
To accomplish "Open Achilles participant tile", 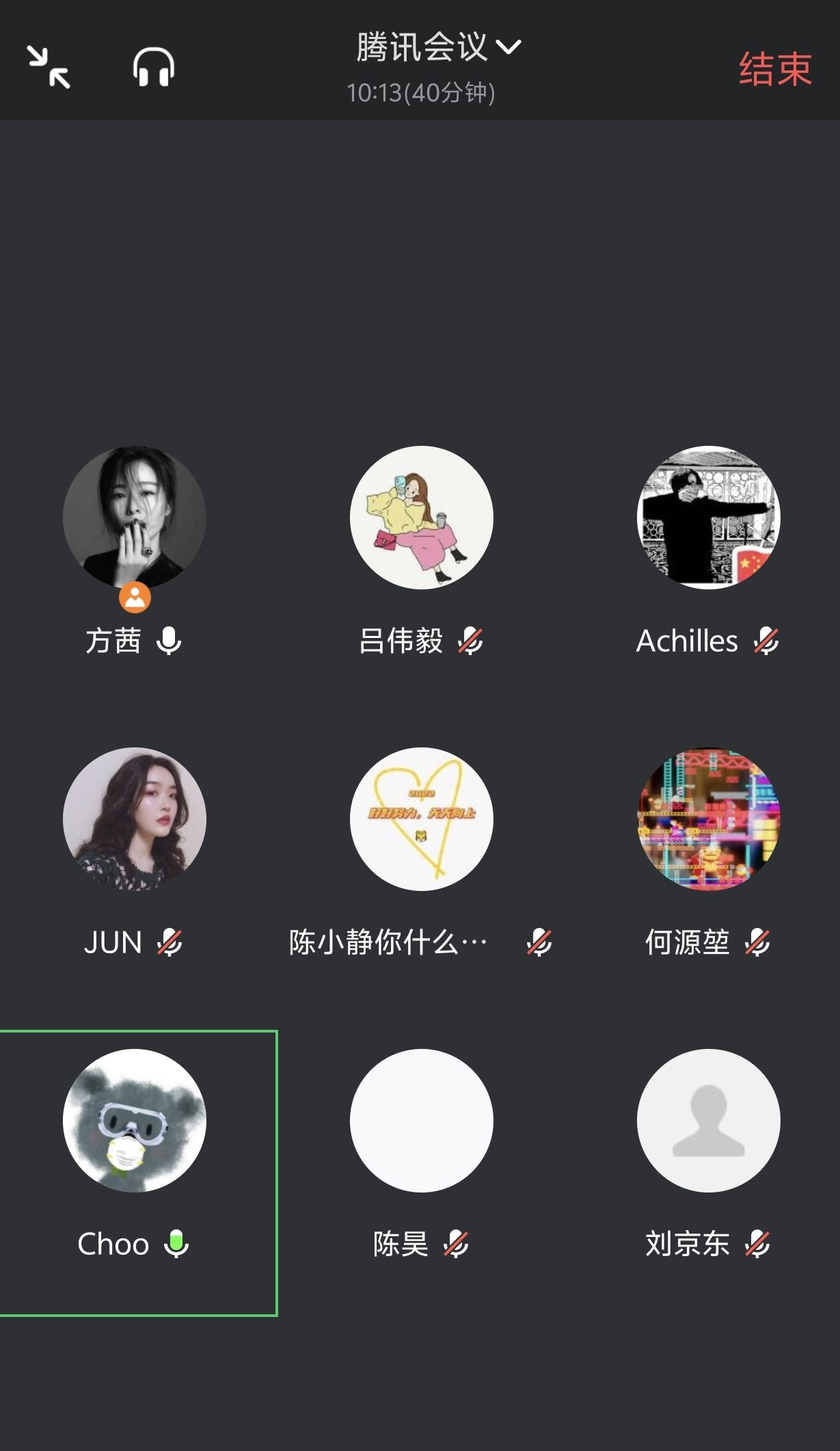I will coord(709,518).
